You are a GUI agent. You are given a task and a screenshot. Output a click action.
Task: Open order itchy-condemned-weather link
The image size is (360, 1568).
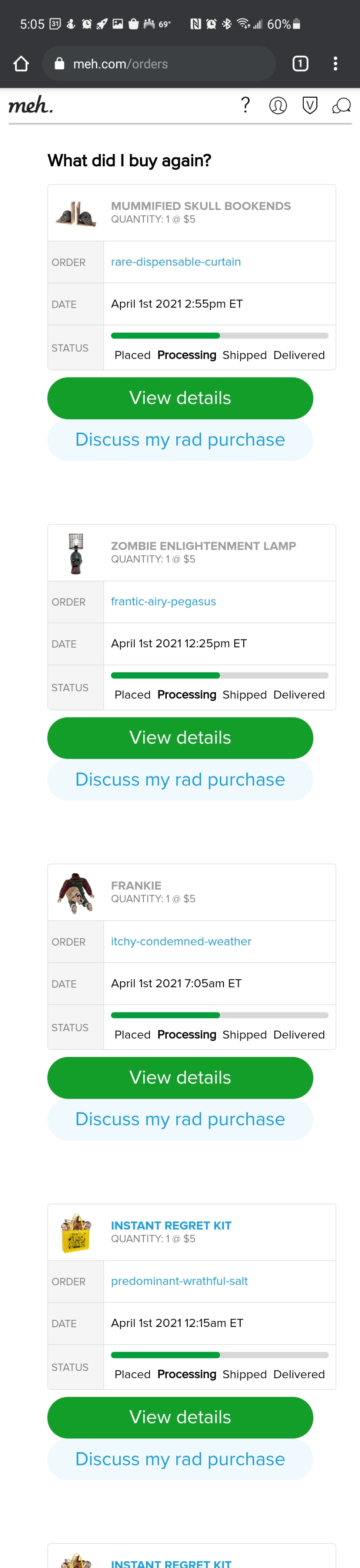tap(181, 941)
